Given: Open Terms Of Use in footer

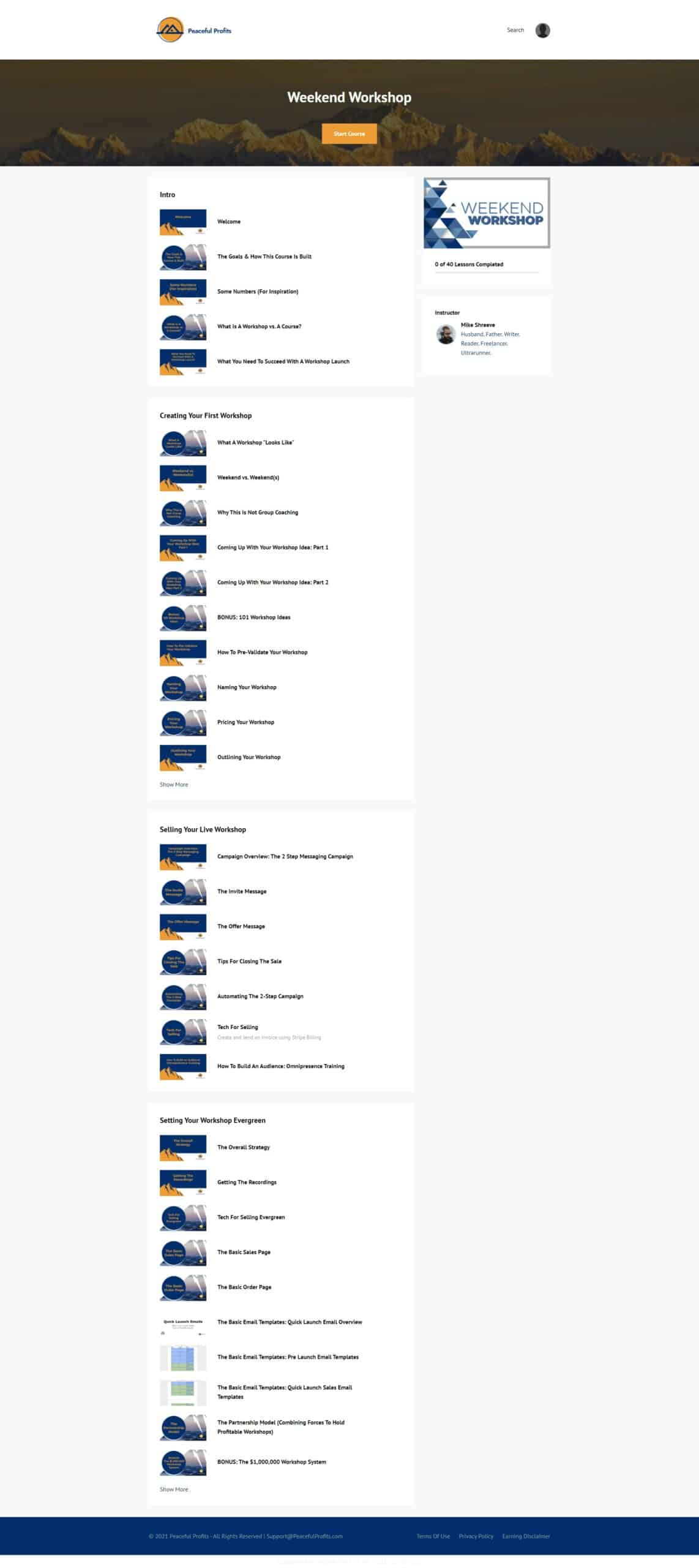Looking at the screenshot, I should [433, 1536].
